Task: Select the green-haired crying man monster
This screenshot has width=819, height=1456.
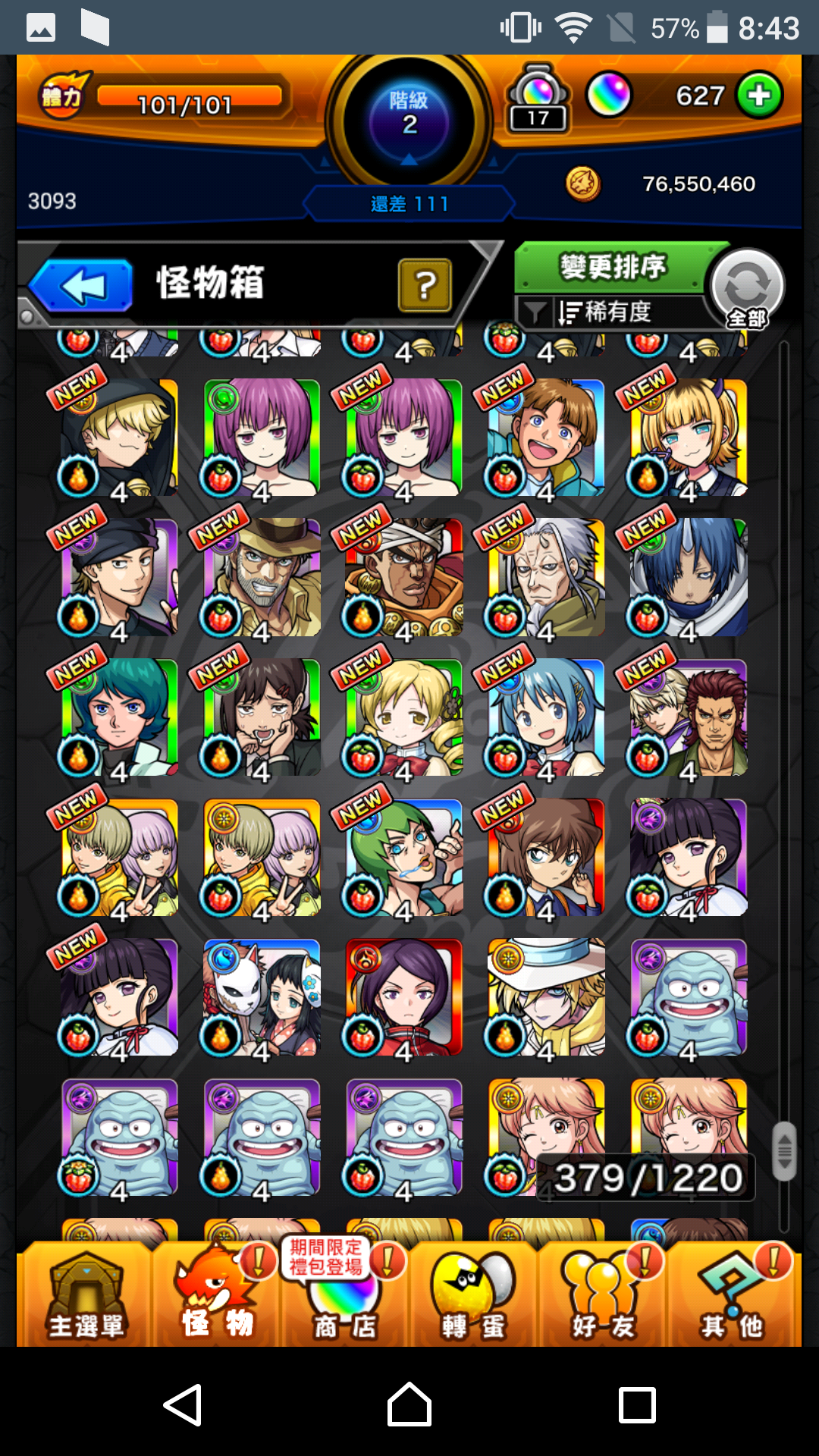Action: pos(404,858)
